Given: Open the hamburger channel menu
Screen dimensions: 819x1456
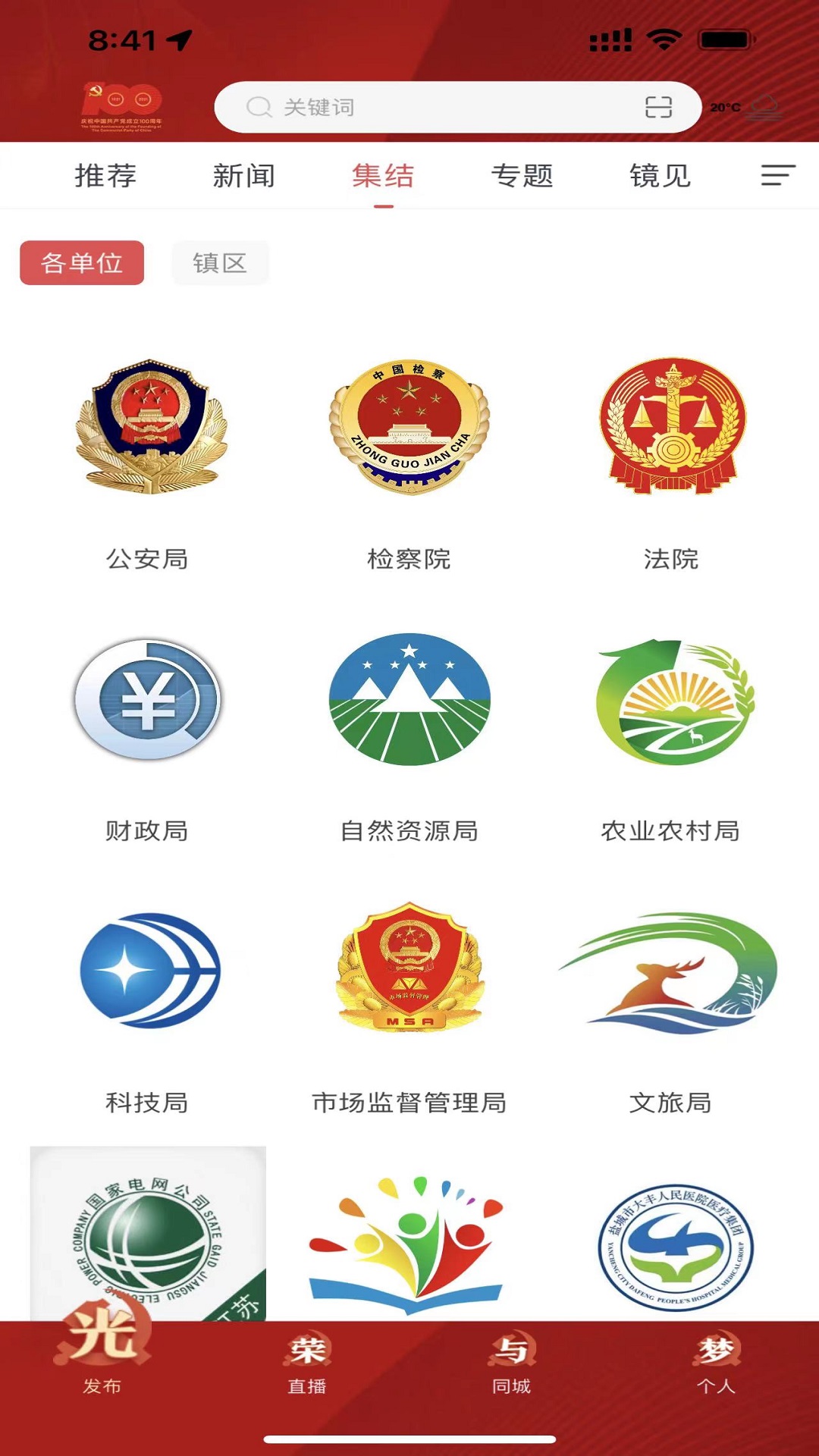Looking at the screenshot, I should pos(777,175).
